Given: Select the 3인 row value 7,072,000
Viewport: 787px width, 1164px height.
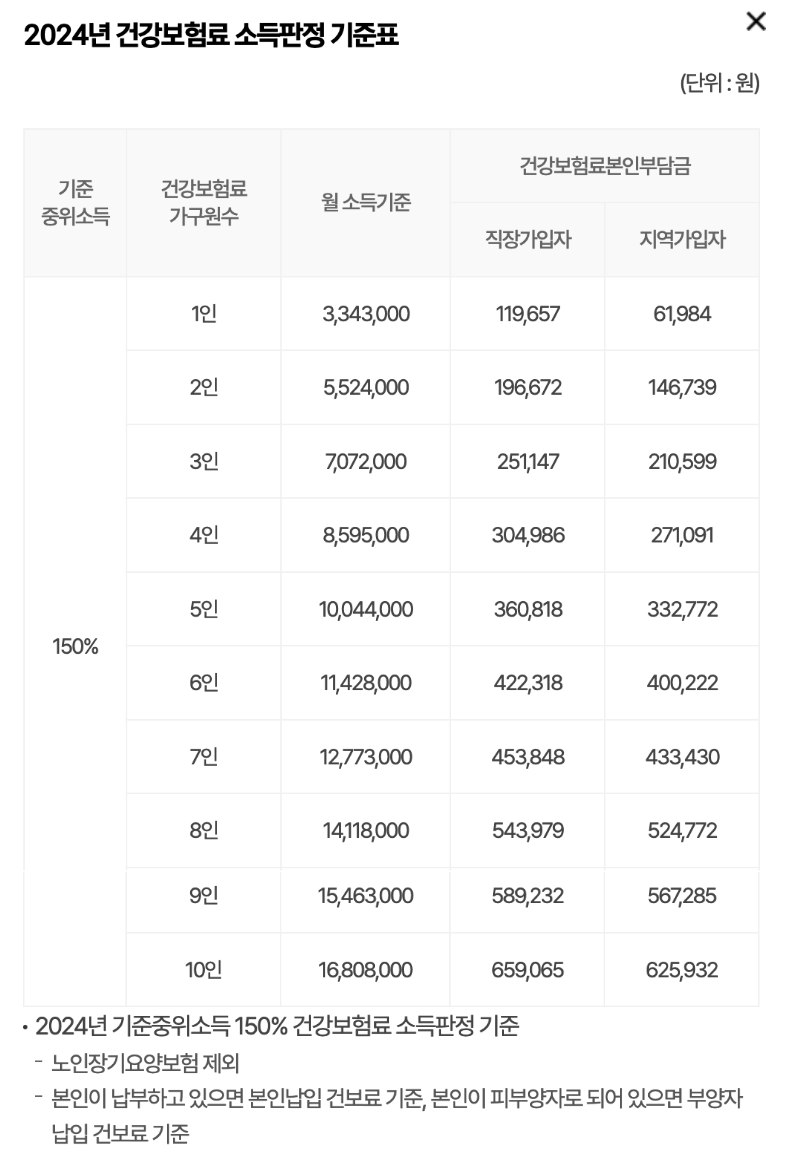Looking at the screenshot, I should 364,462.
